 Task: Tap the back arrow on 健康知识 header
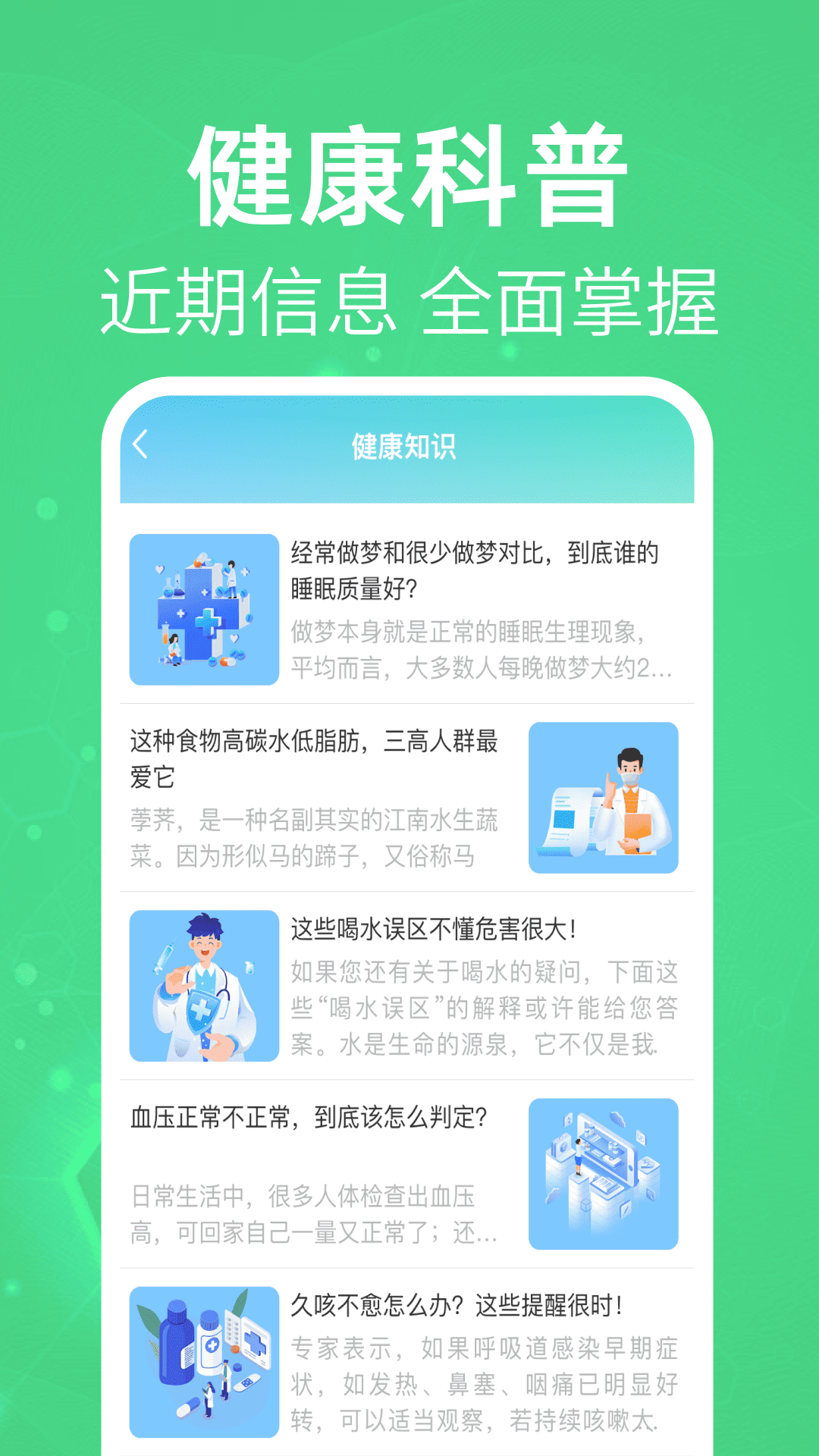coord(140,446)
